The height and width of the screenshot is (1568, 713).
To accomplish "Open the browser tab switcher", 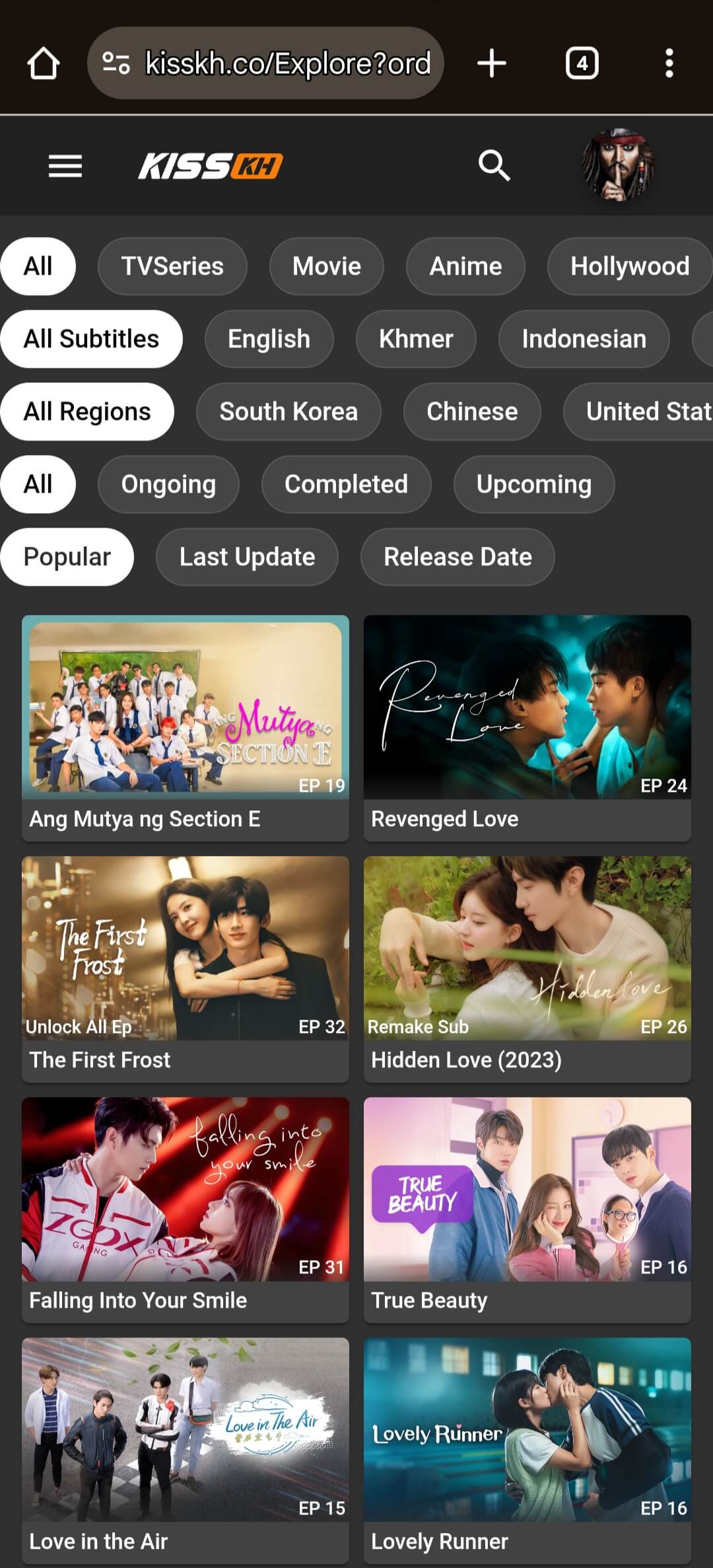I will pos(582,63).
